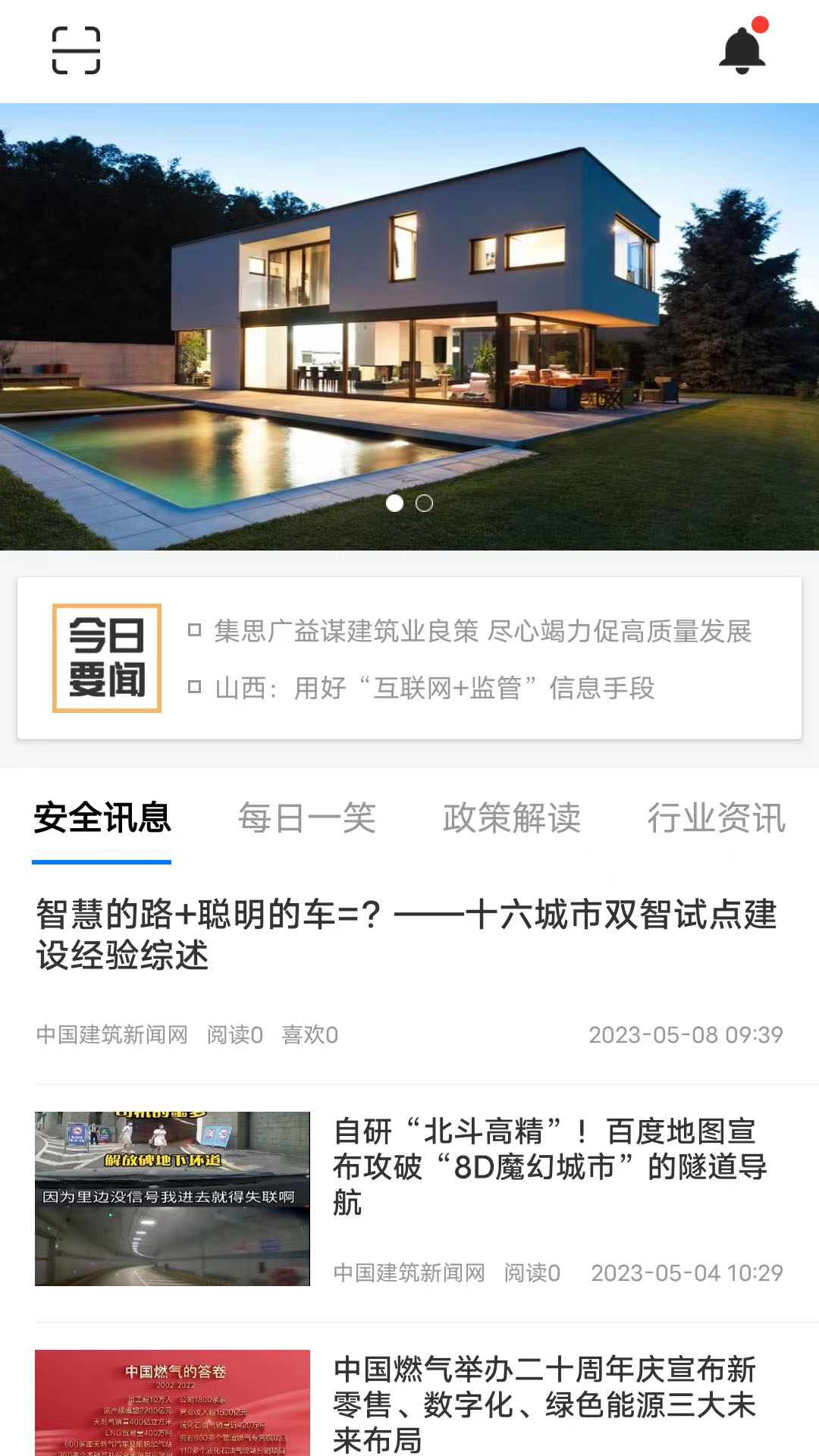Switch to the 每日一笑 tab

(x=307, y=818)
